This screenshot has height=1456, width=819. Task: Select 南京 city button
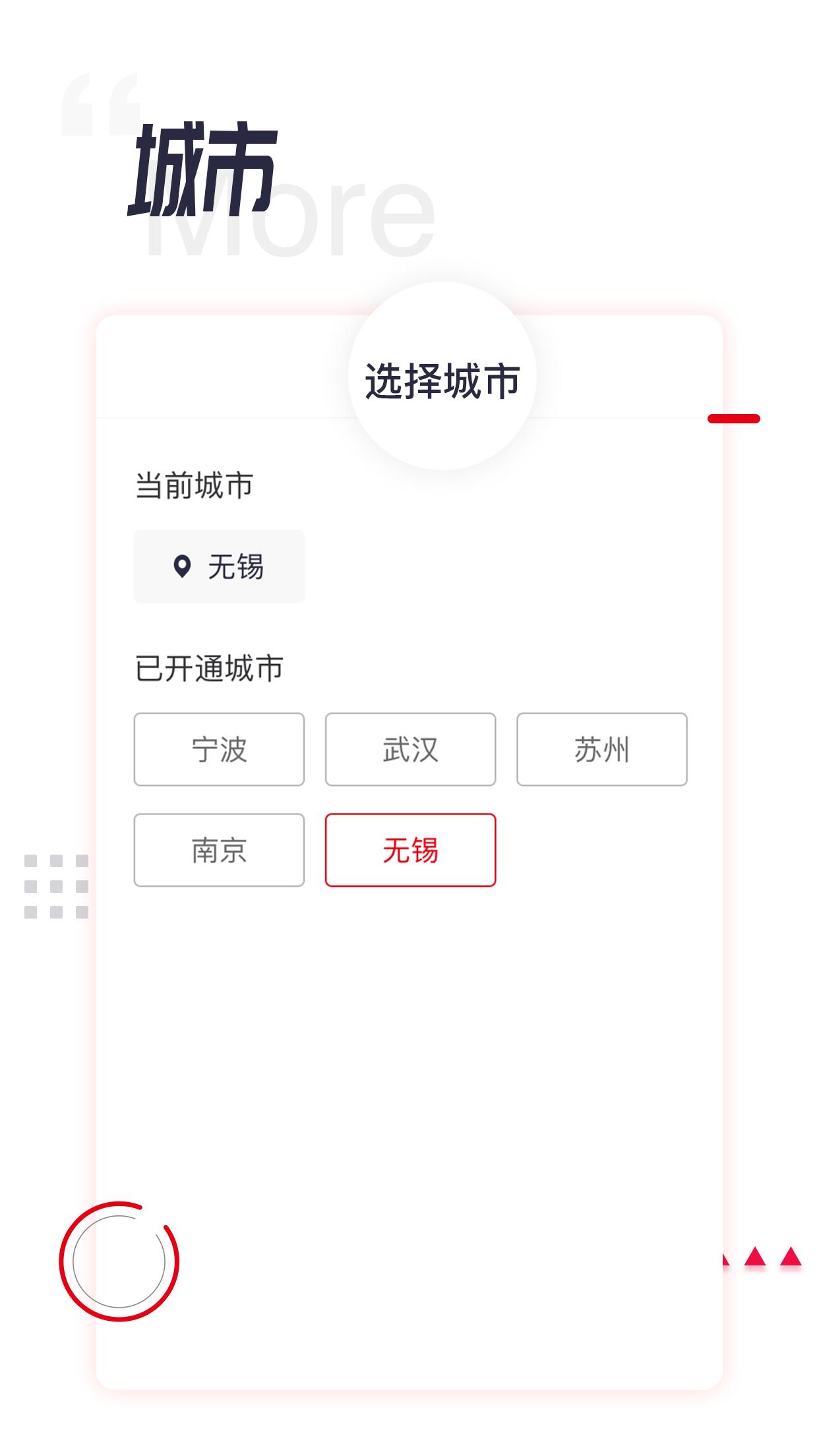219,850
